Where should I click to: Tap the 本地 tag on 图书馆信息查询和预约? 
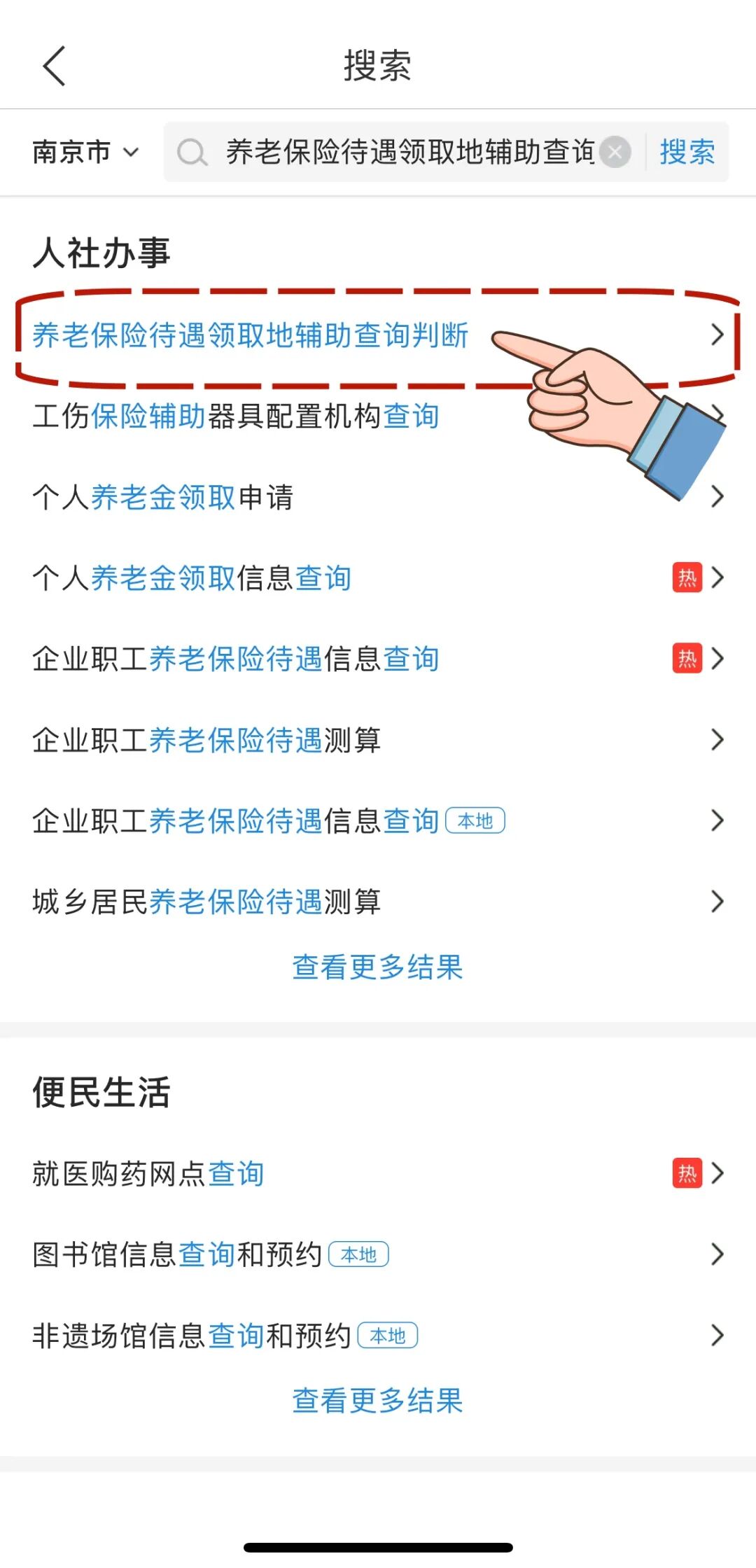tap(359, 1254)
